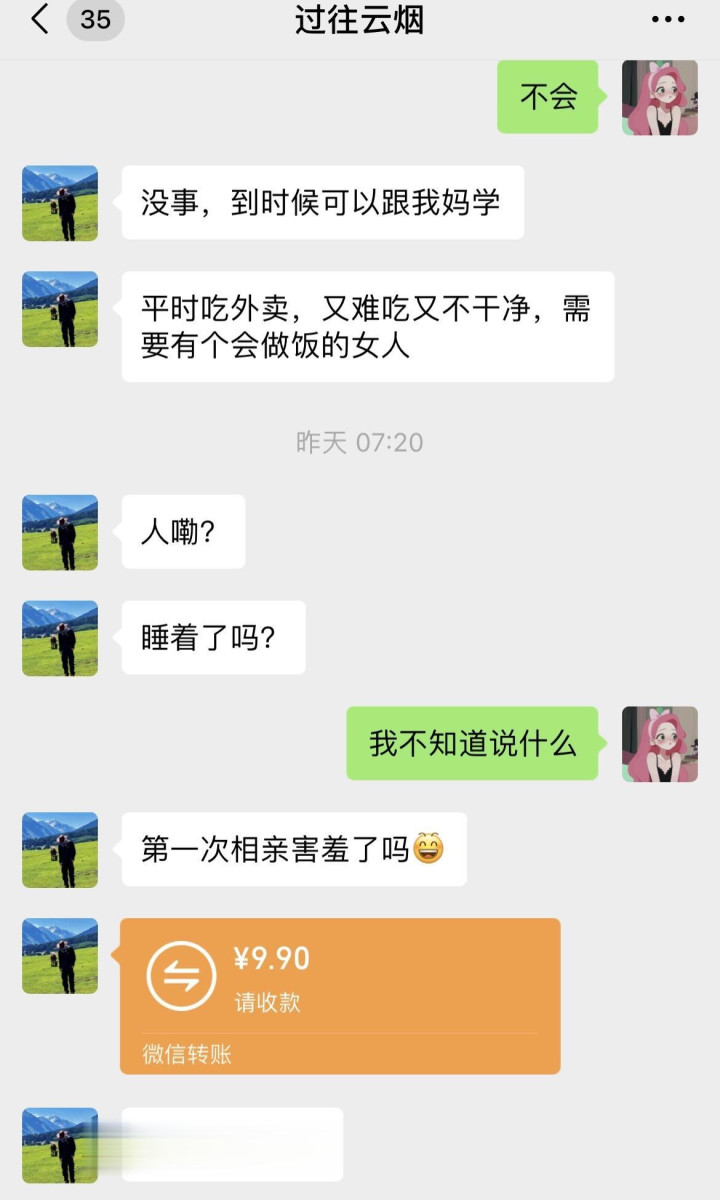Open the chat's three-dot more menu

coord(667,20)
